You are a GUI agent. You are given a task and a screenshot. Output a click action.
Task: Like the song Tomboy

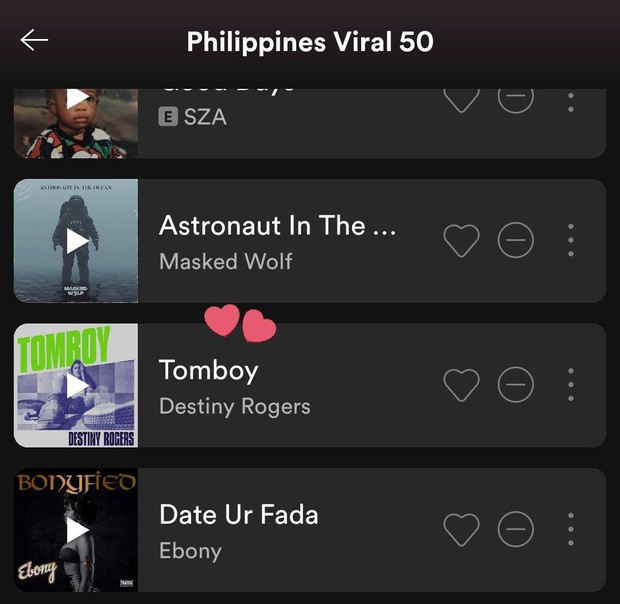click(461, 386)
